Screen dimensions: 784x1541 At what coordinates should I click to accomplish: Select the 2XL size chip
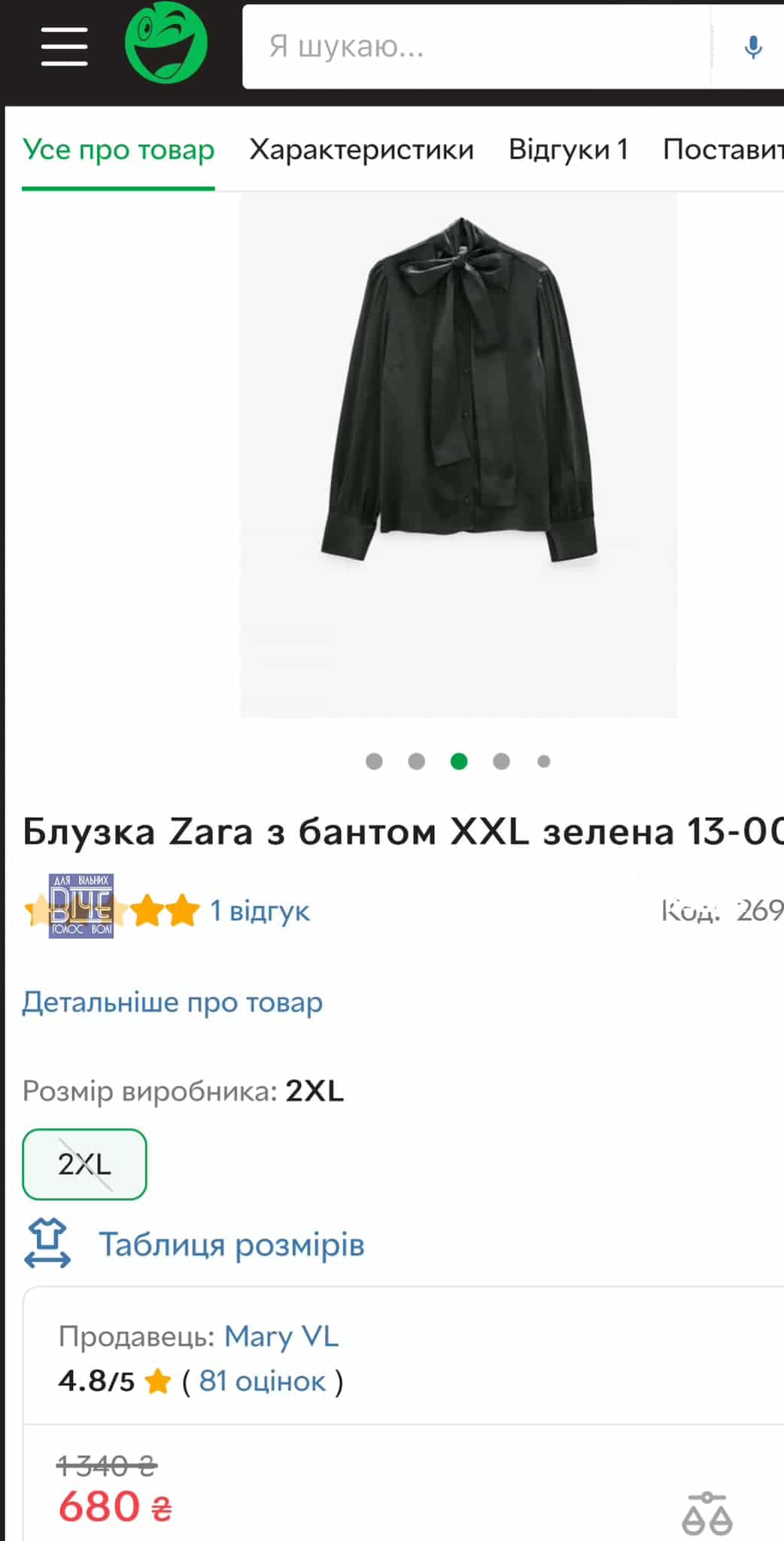tap(84, 1164)
